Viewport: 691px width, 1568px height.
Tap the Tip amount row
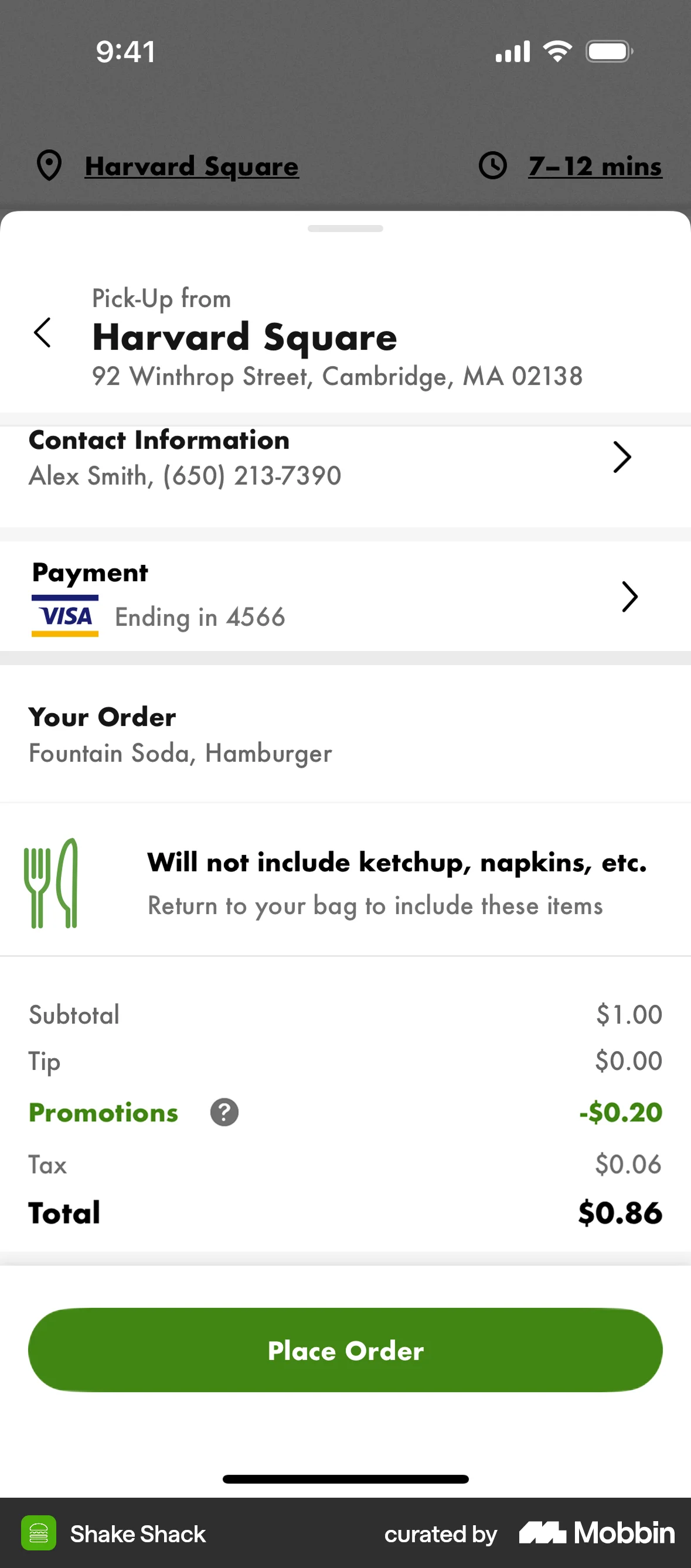click(345, 1061)
